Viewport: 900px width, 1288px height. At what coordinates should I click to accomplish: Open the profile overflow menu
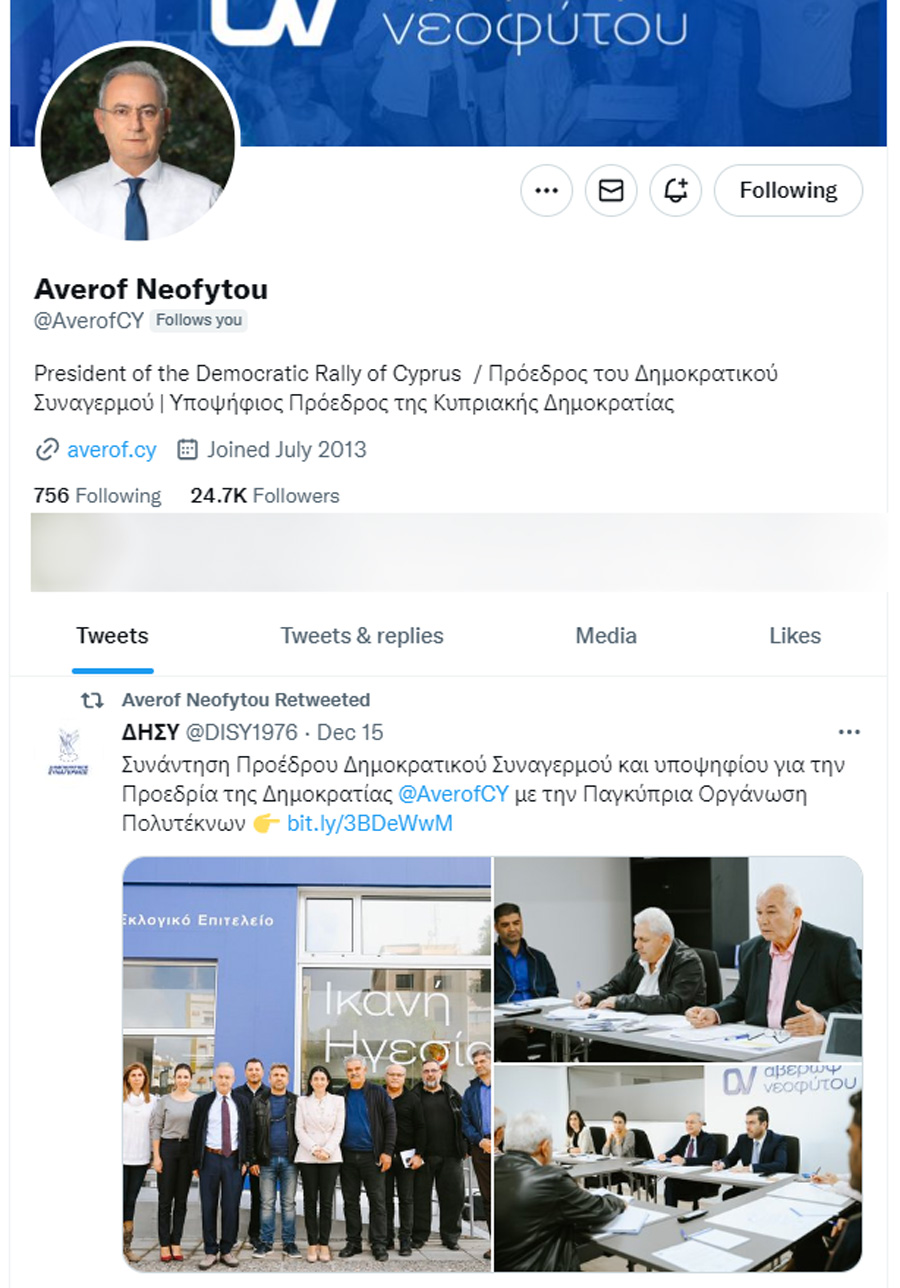[x=546, y=190]
